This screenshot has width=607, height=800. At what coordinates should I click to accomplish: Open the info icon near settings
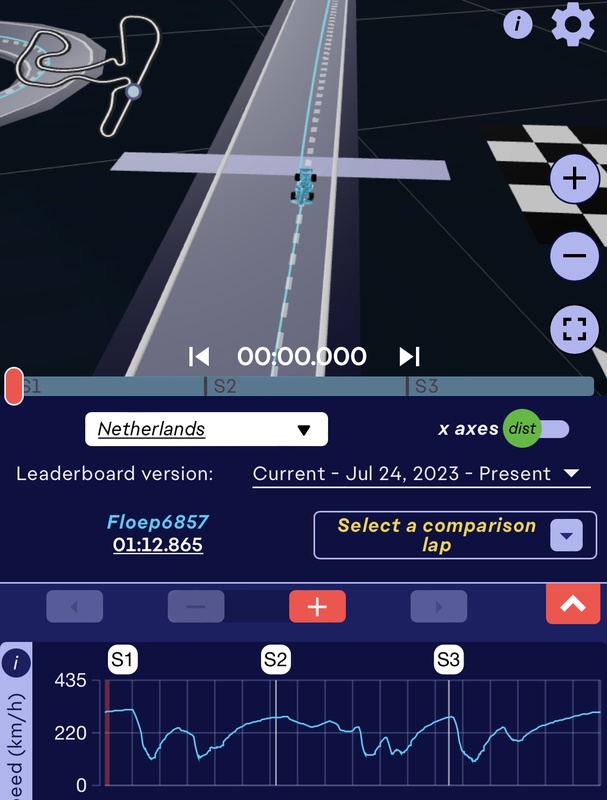517,25
